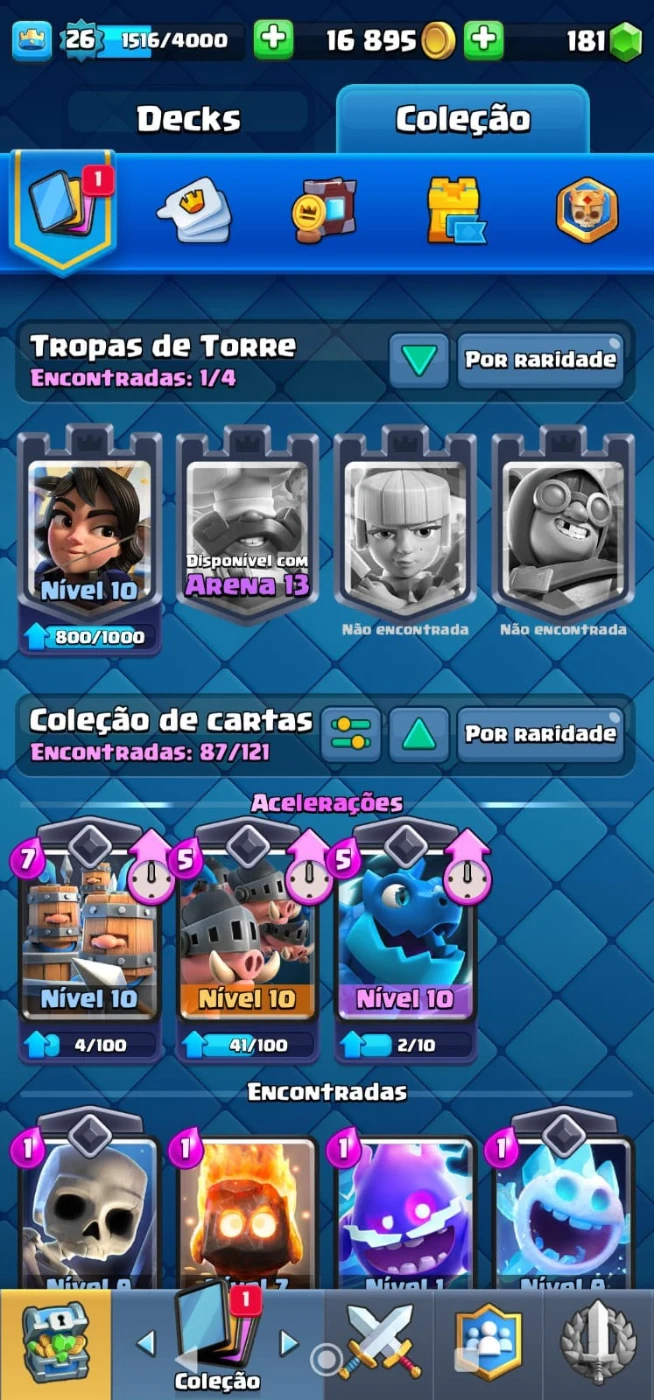Toggle sort direction in Coleção de cartas
This screenshot has width=654, height=1400.
pos(418,734)
